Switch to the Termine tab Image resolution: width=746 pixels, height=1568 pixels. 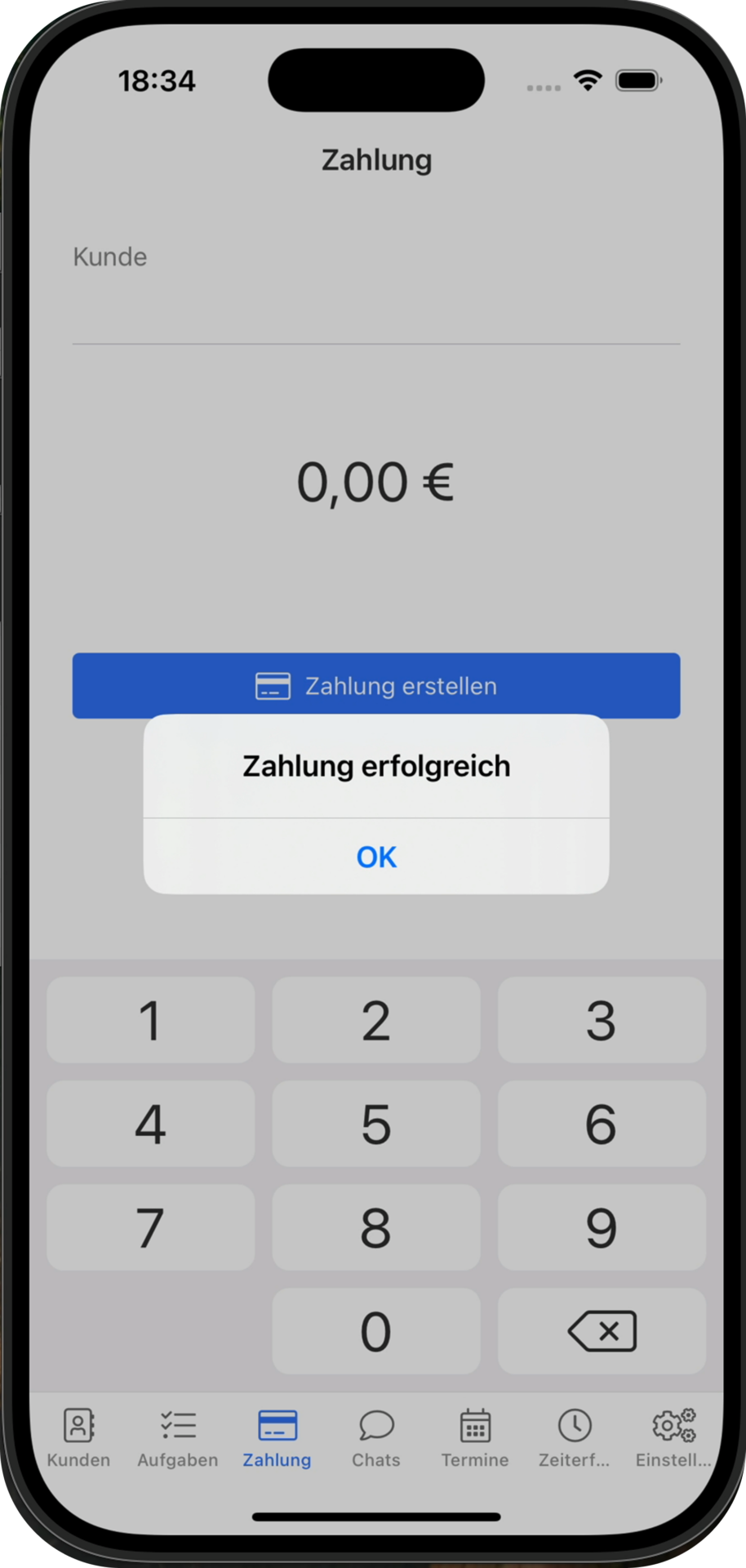point(475,1439)
